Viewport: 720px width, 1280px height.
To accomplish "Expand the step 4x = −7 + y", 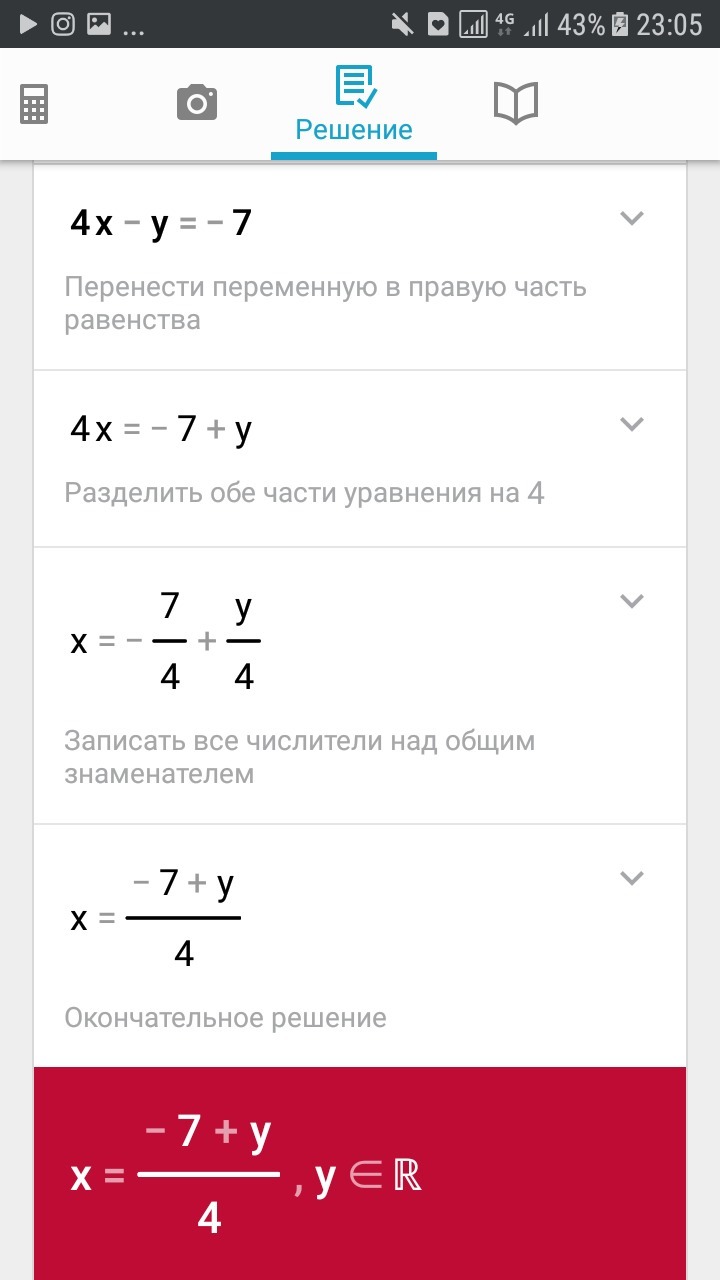I will pyautogui.click(x=631, y=424).
